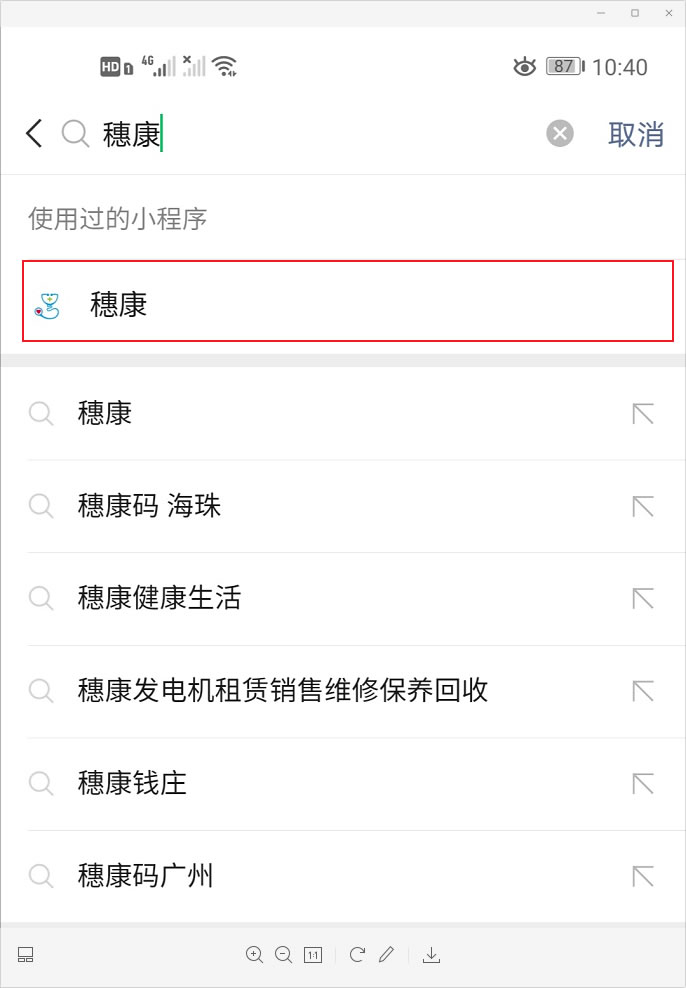Fill search with 穗康码广州 arrow
The width and height of the screenshot is (686, 988).
pos(643,876)
